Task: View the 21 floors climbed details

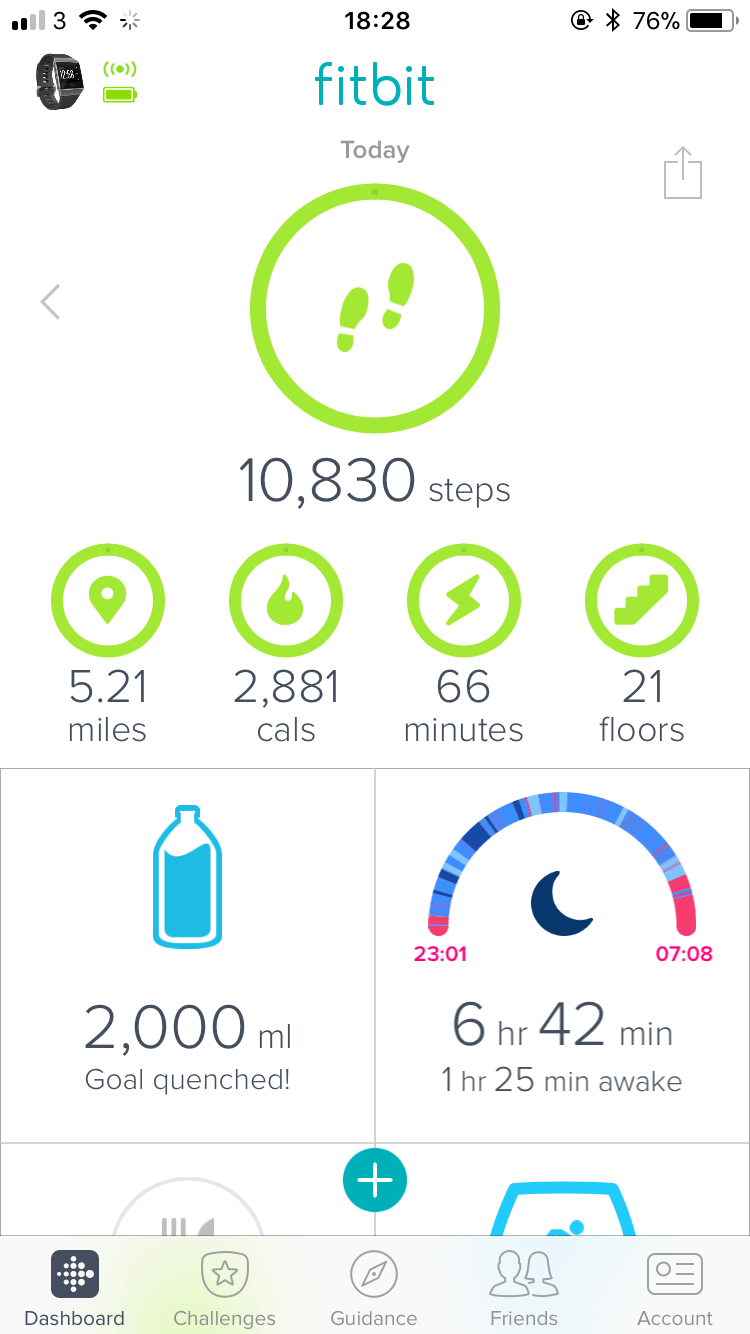Action: point(641,601)
